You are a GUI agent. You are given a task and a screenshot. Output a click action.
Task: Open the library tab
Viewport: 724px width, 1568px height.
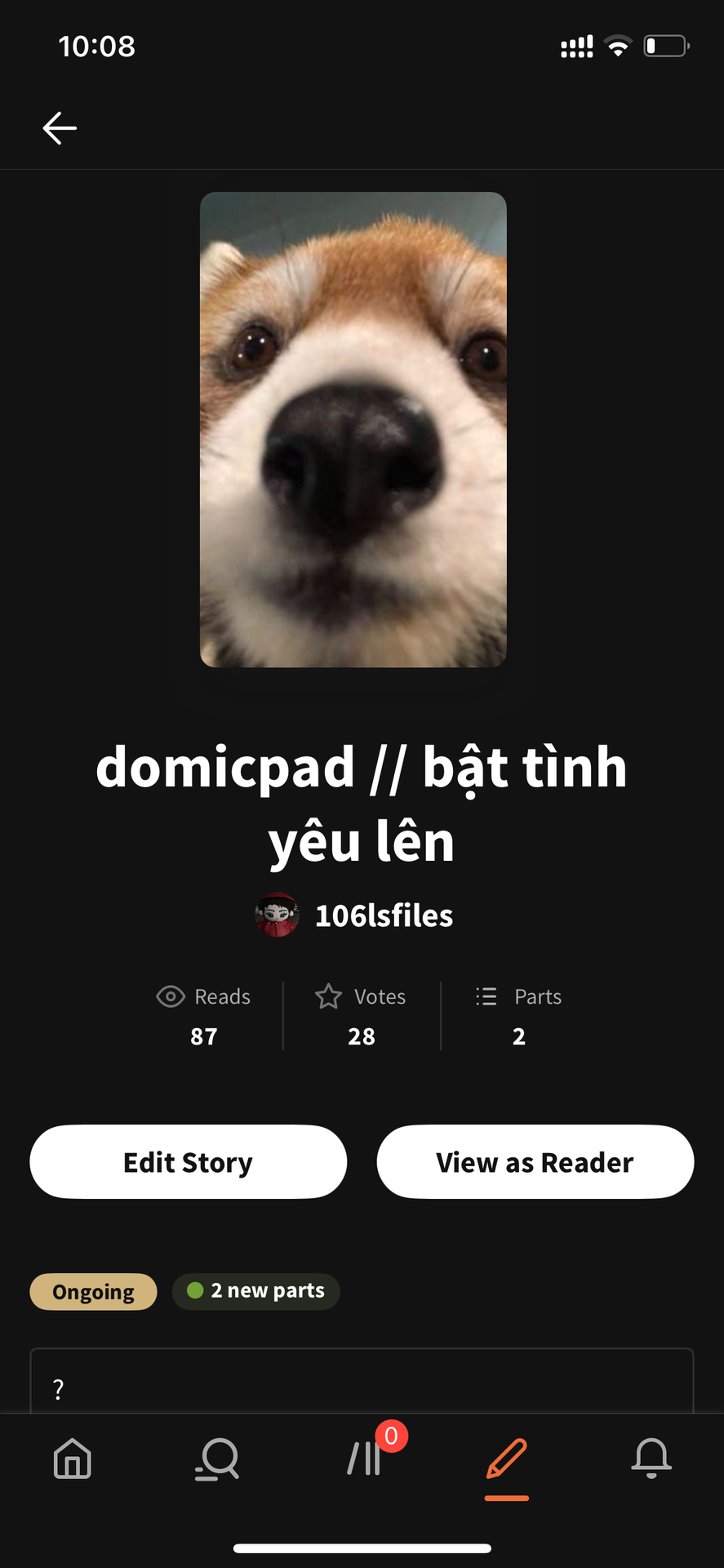tap(364, 1459)
